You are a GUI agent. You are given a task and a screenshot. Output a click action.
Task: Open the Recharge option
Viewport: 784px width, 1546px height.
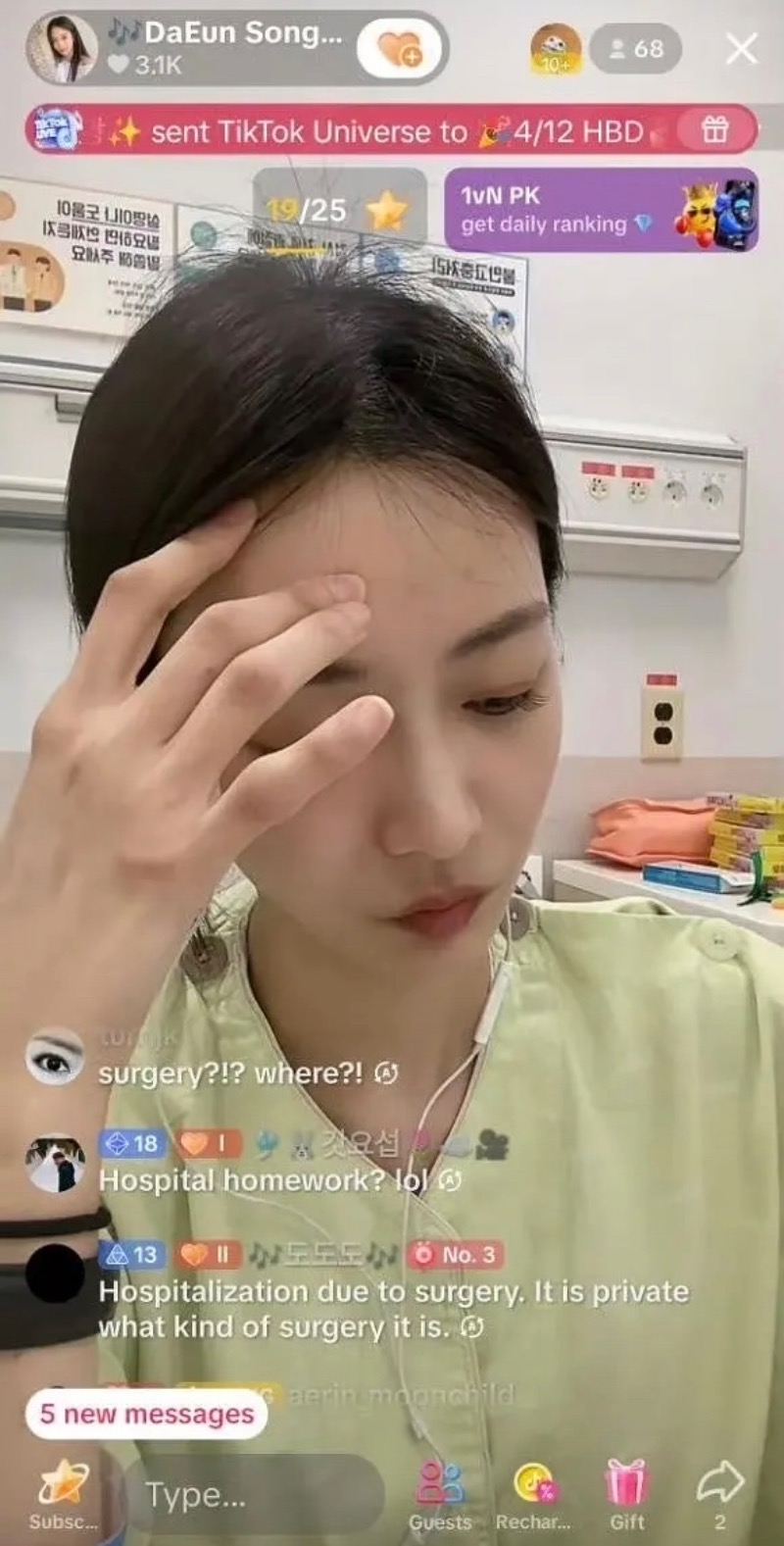tap(534, 1494)
